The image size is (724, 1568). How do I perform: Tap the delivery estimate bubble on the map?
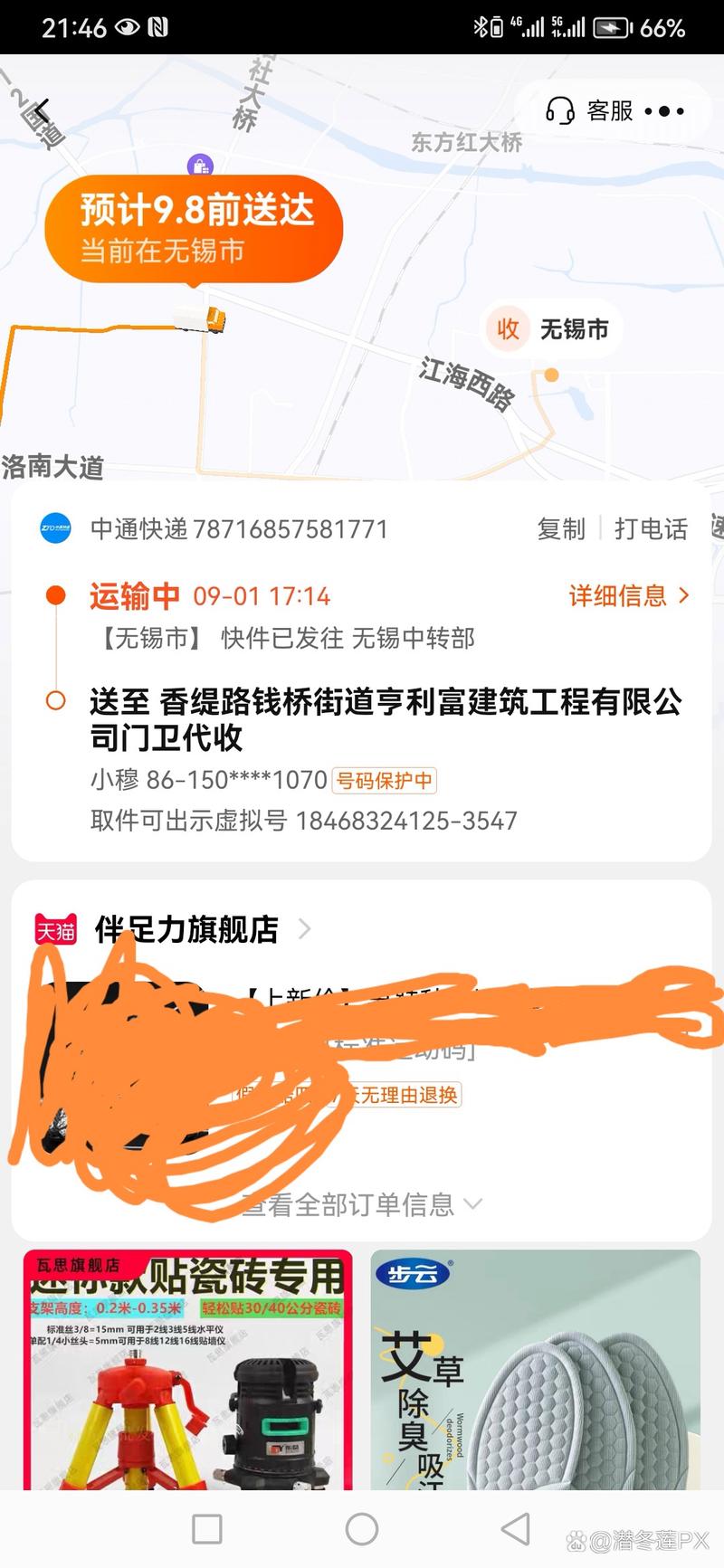pyautogui.click(x=194, y=228)
